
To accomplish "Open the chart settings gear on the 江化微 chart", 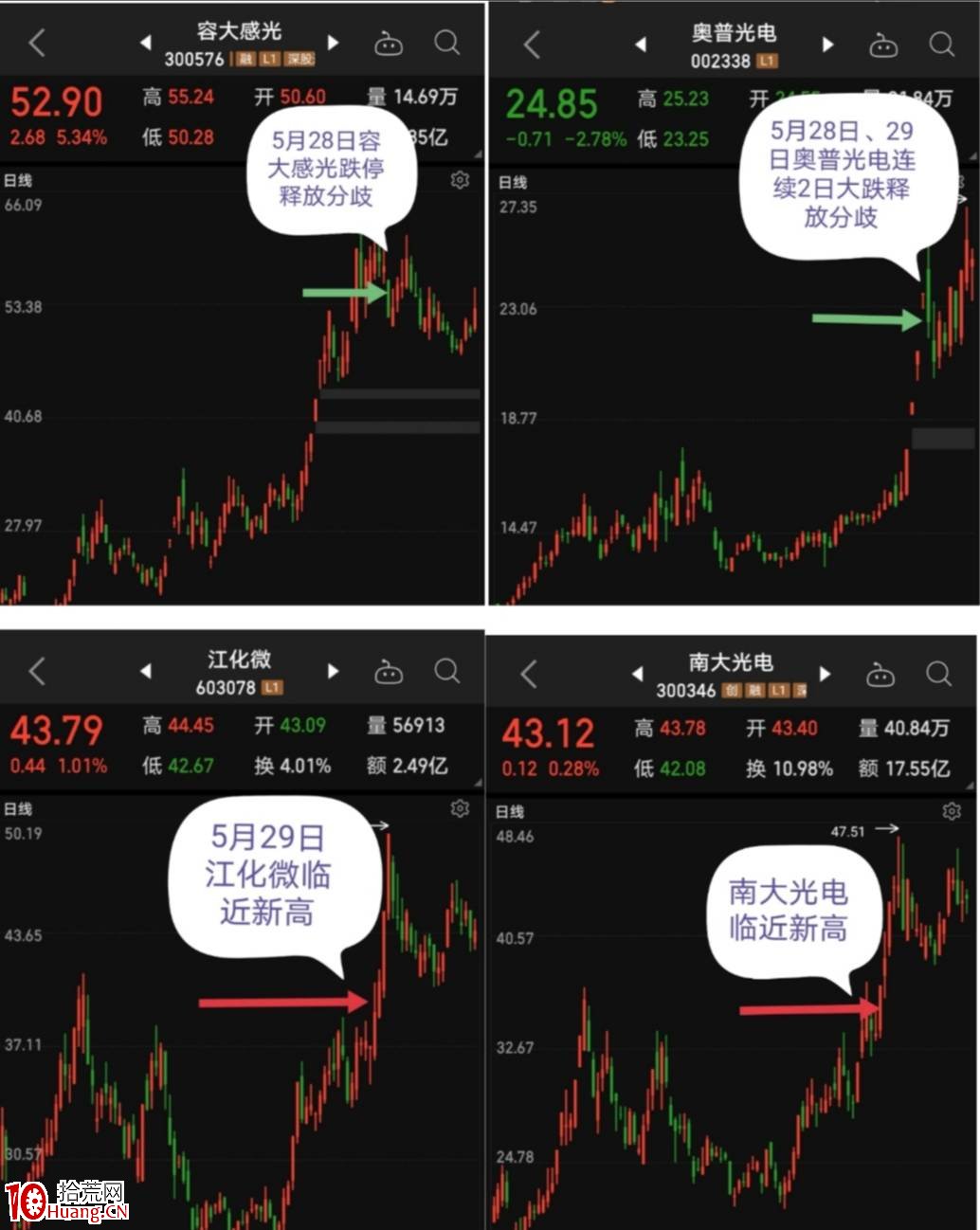I will (460, 808).
